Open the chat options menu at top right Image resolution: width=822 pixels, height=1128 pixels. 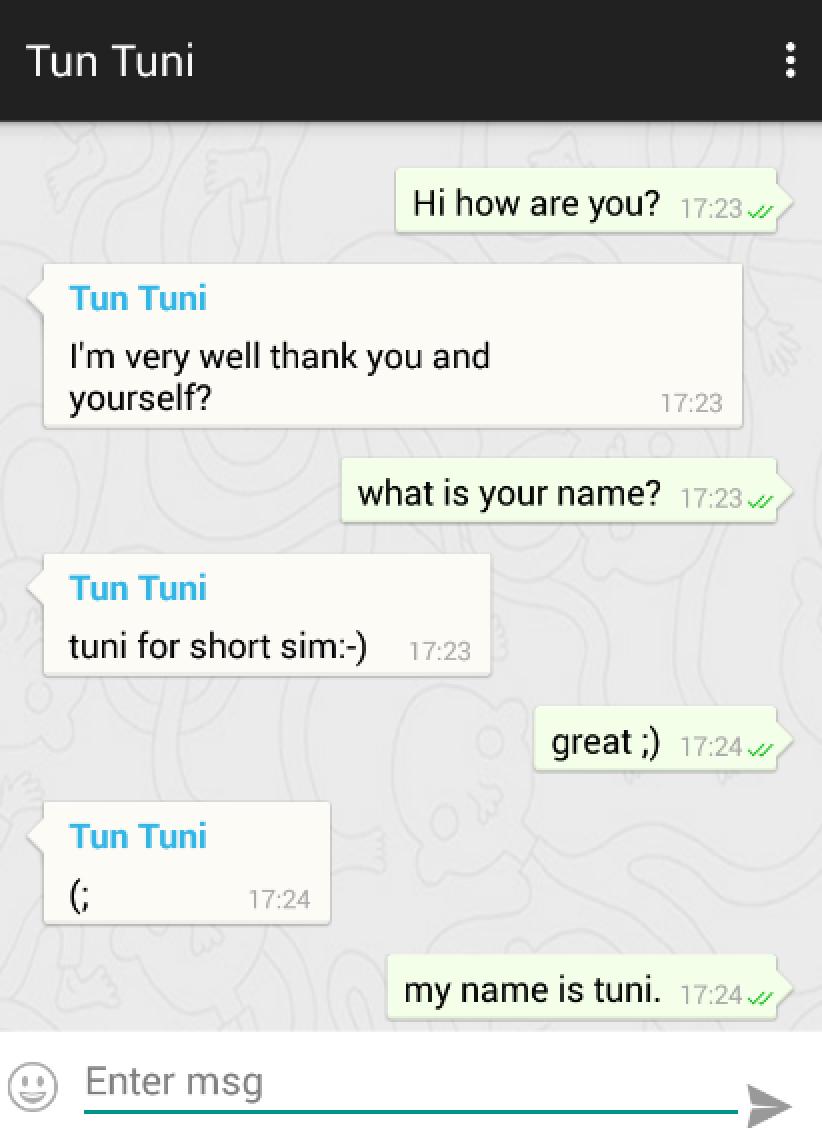point(791,60)
